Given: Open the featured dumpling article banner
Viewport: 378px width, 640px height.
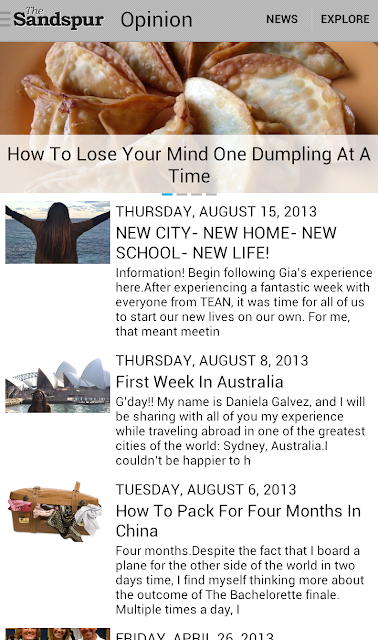Looking at the screenshot, I should (189, 117).
